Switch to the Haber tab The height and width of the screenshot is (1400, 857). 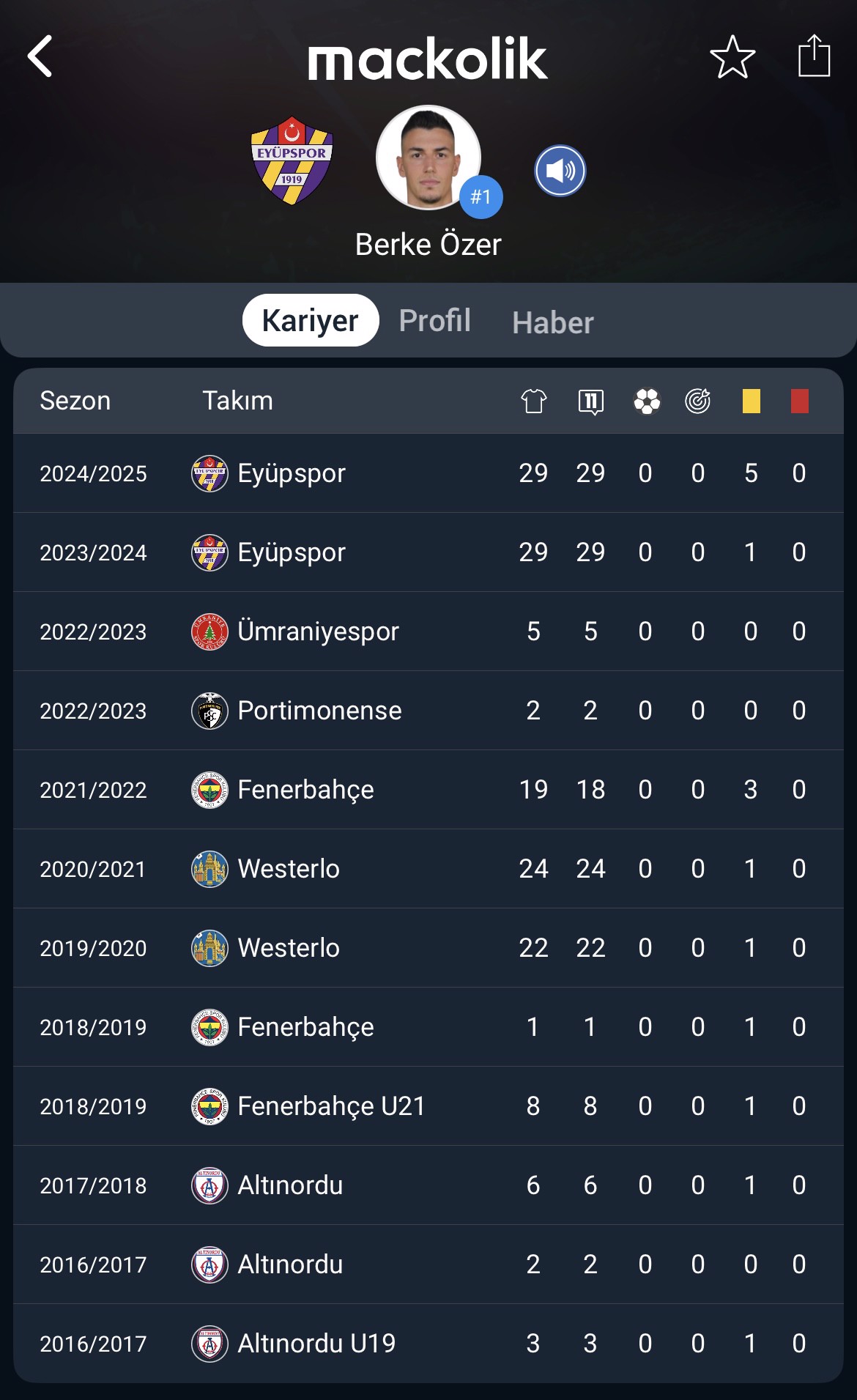point(552,322)
